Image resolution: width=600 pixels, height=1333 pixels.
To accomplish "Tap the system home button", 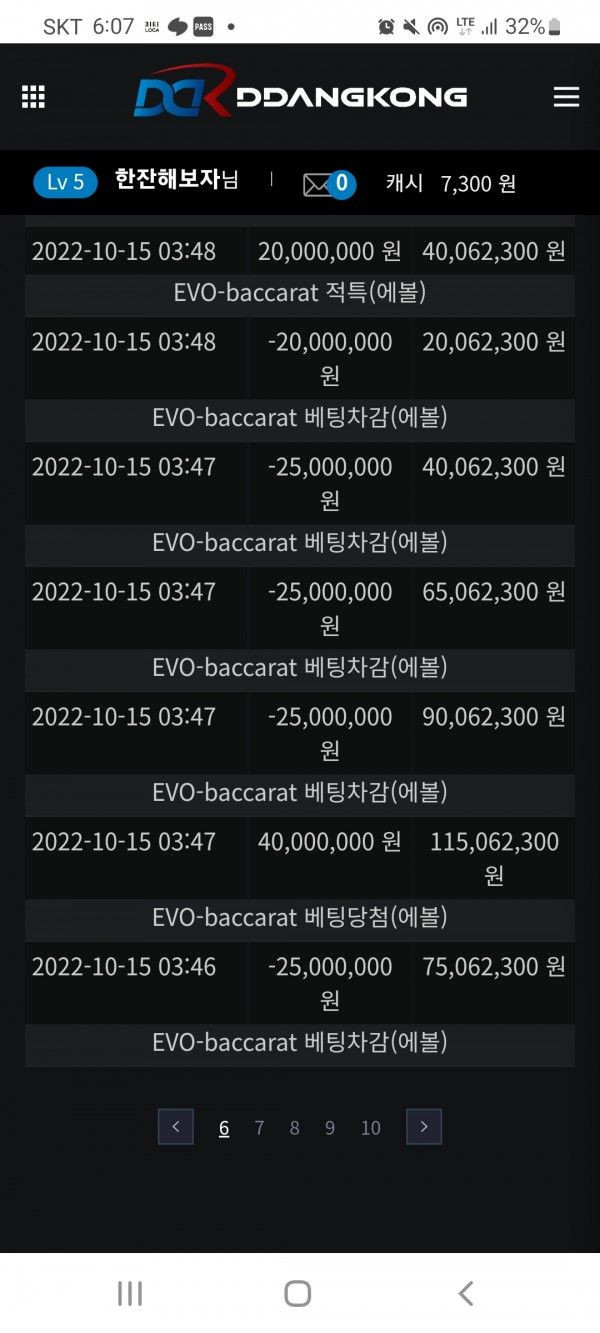I will click(x=298, y=1293).
